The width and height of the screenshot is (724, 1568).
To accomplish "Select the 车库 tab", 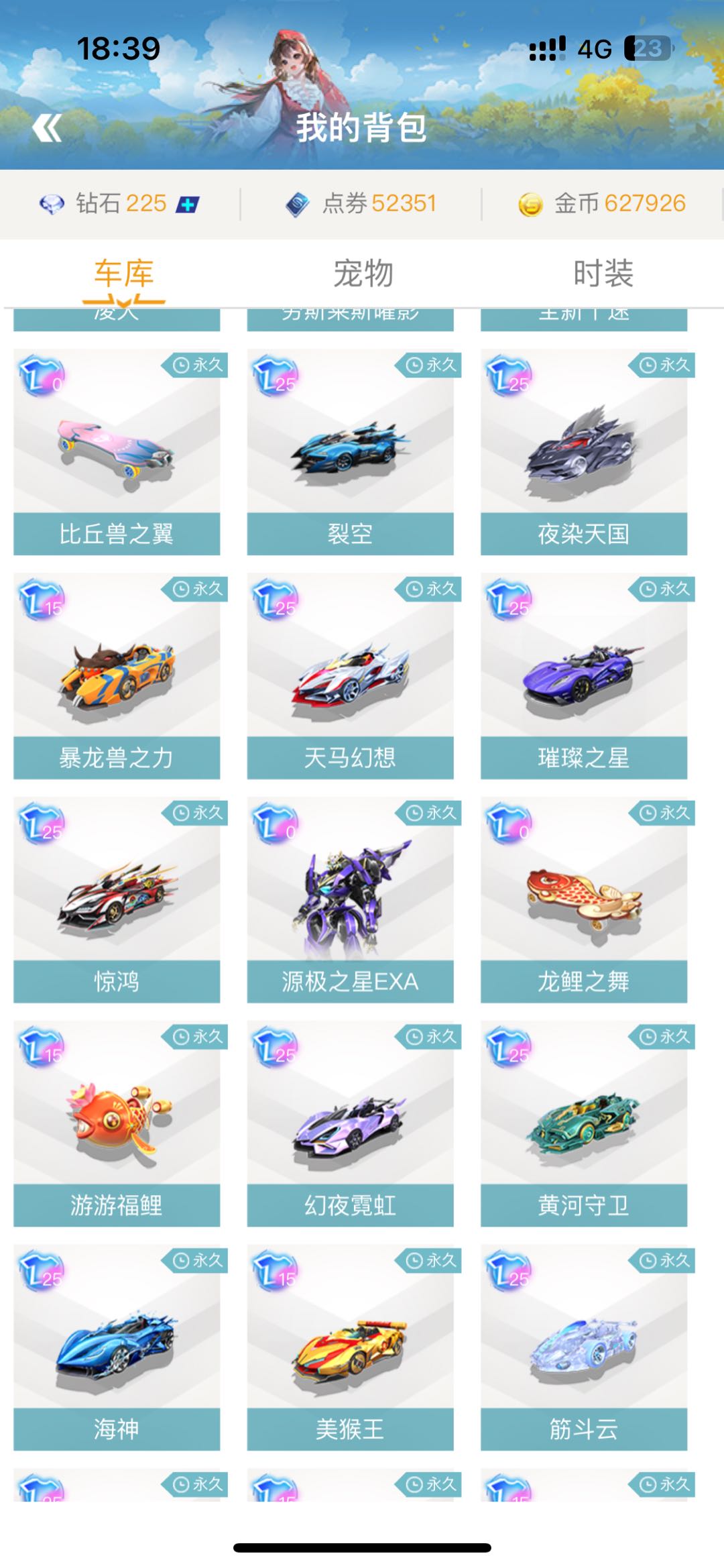I will [x=123, y=274].
